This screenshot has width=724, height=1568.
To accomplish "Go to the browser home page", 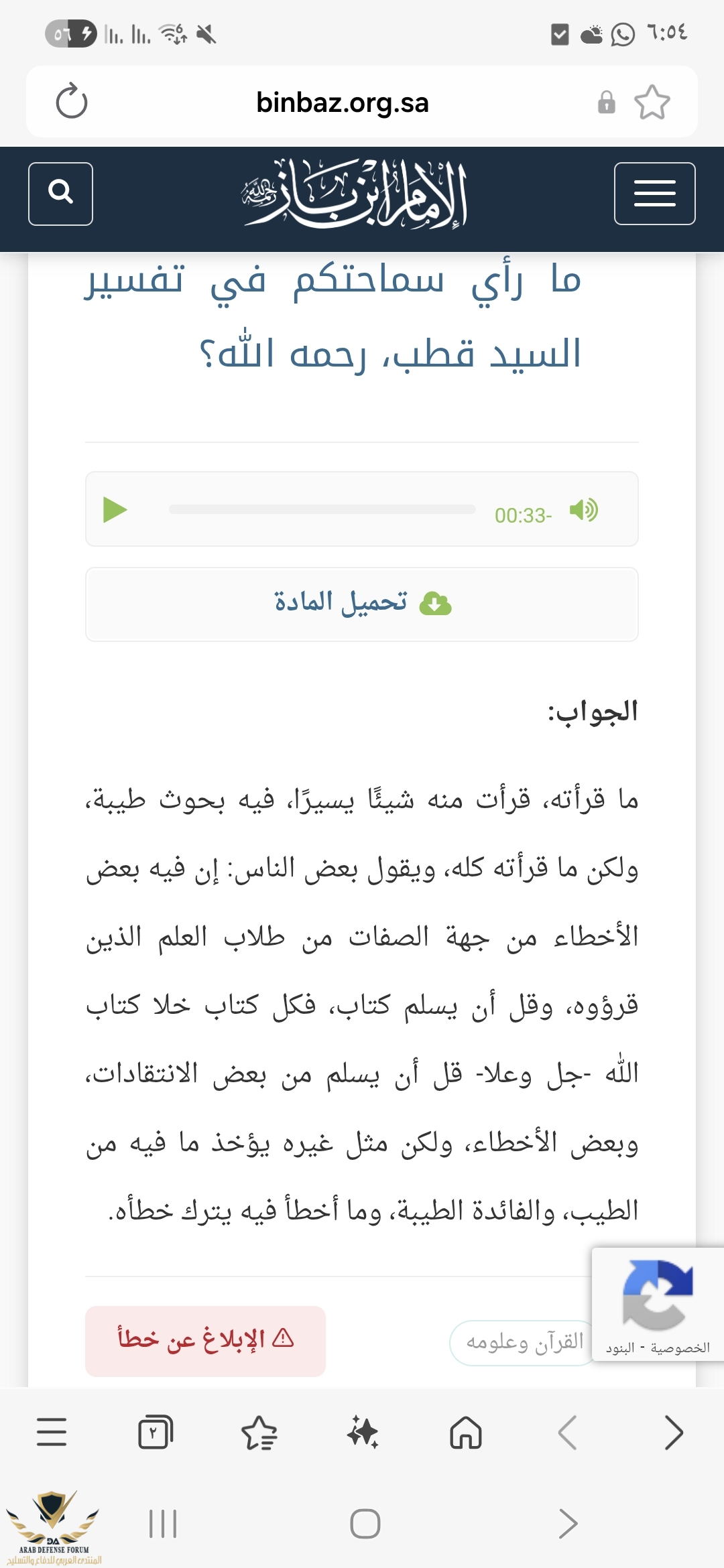I will pos(466,1433).
